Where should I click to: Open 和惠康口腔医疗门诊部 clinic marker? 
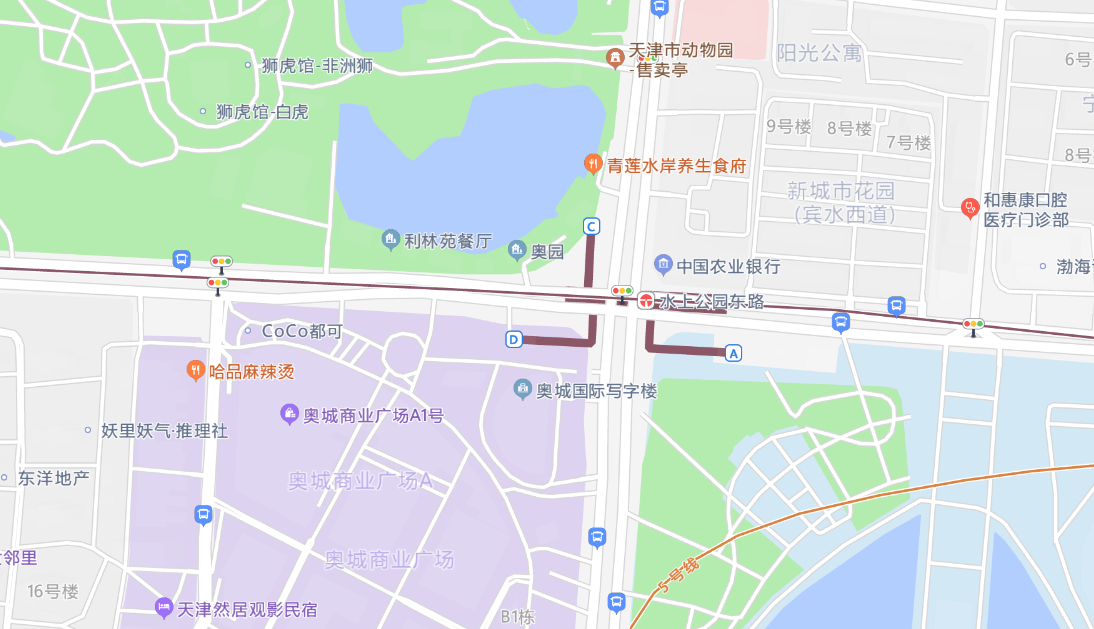[x=969, y=208]
